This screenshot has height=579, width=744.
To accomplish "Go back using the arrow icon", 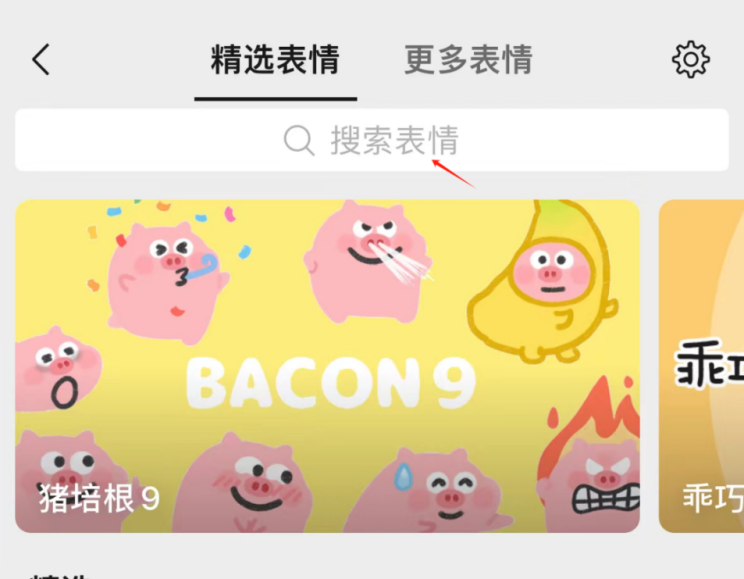I will 41,60.
